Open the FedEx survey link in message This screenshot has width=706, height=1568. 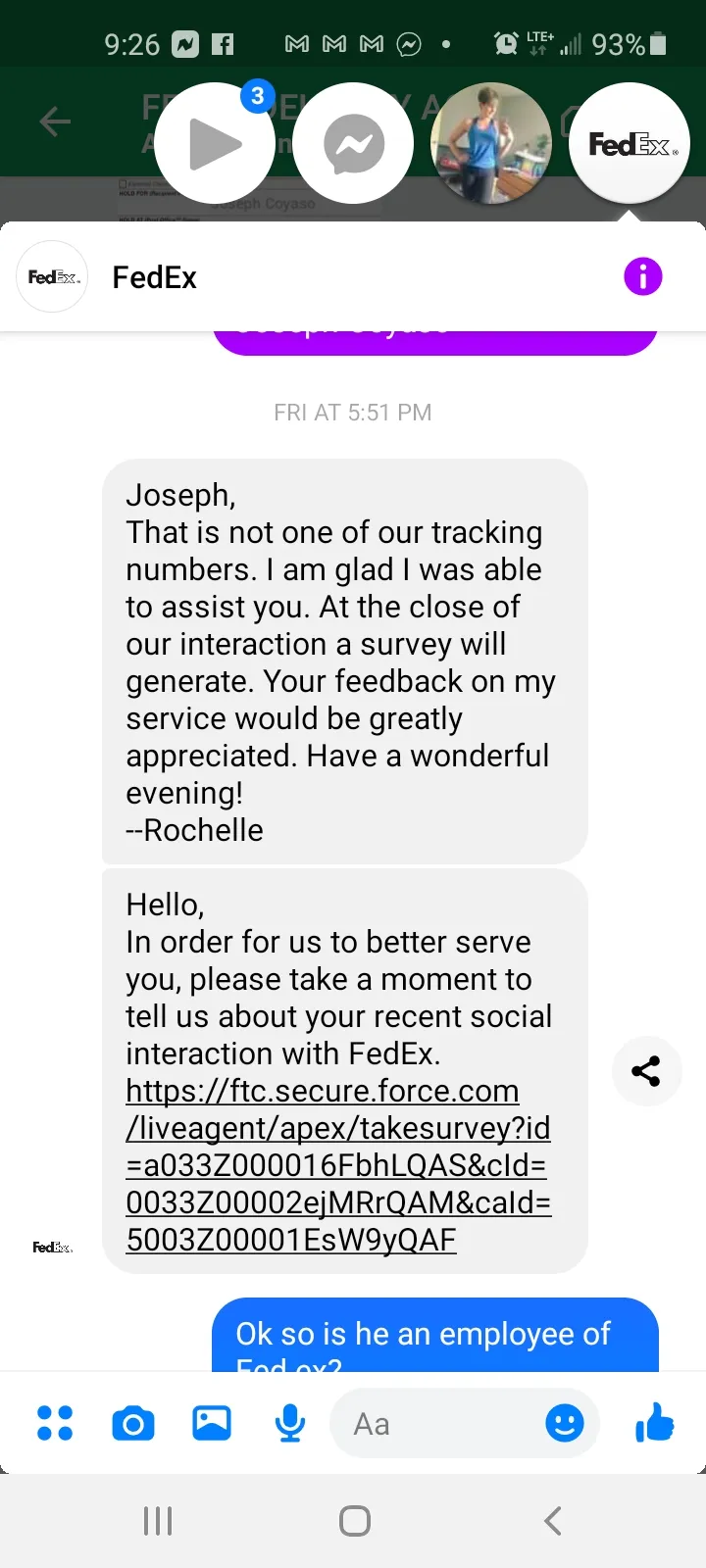tap(338, 1165)
